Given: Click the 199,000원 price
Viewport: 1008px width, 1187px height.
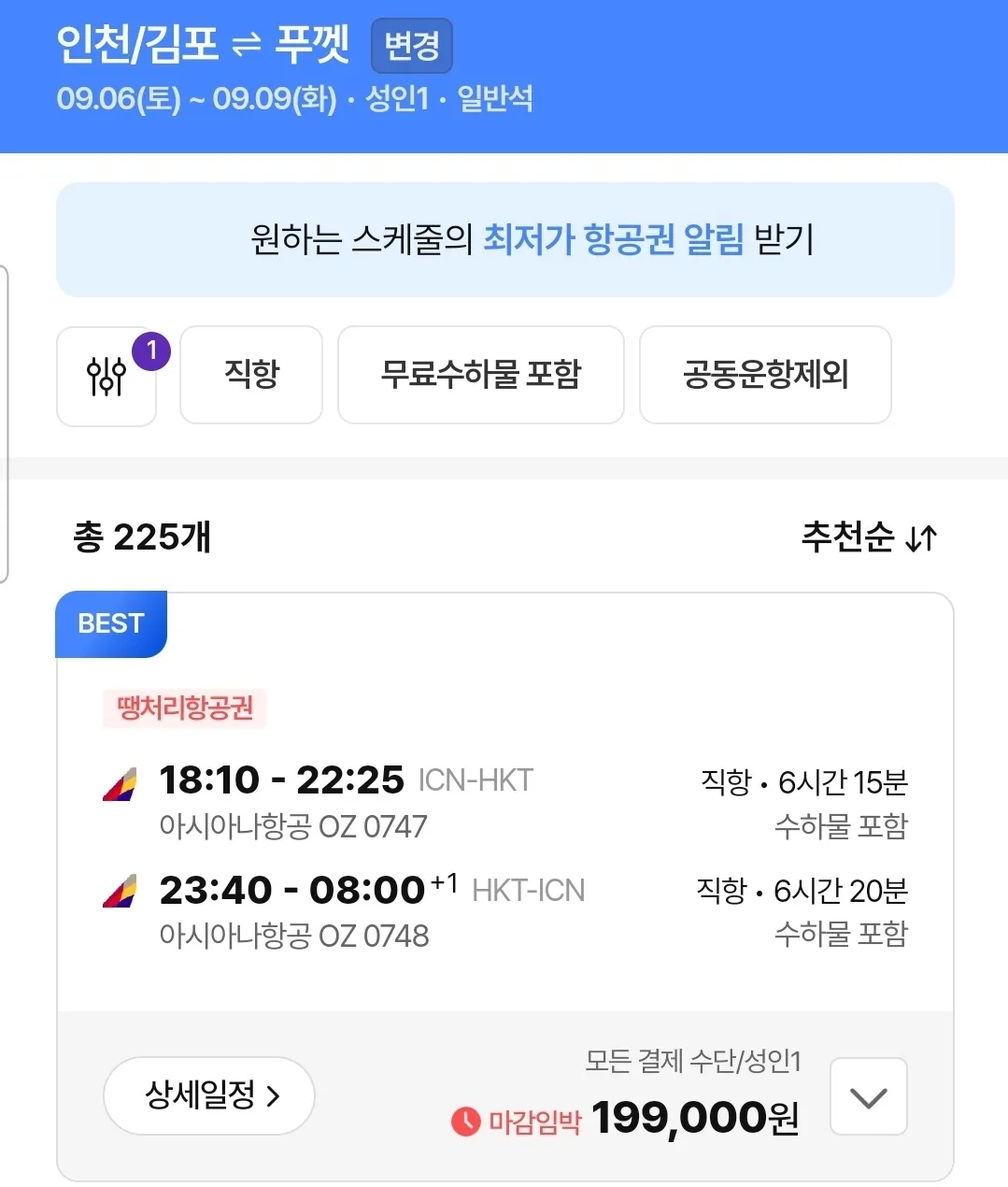Looking at the screenshot, I should 696,1117.
